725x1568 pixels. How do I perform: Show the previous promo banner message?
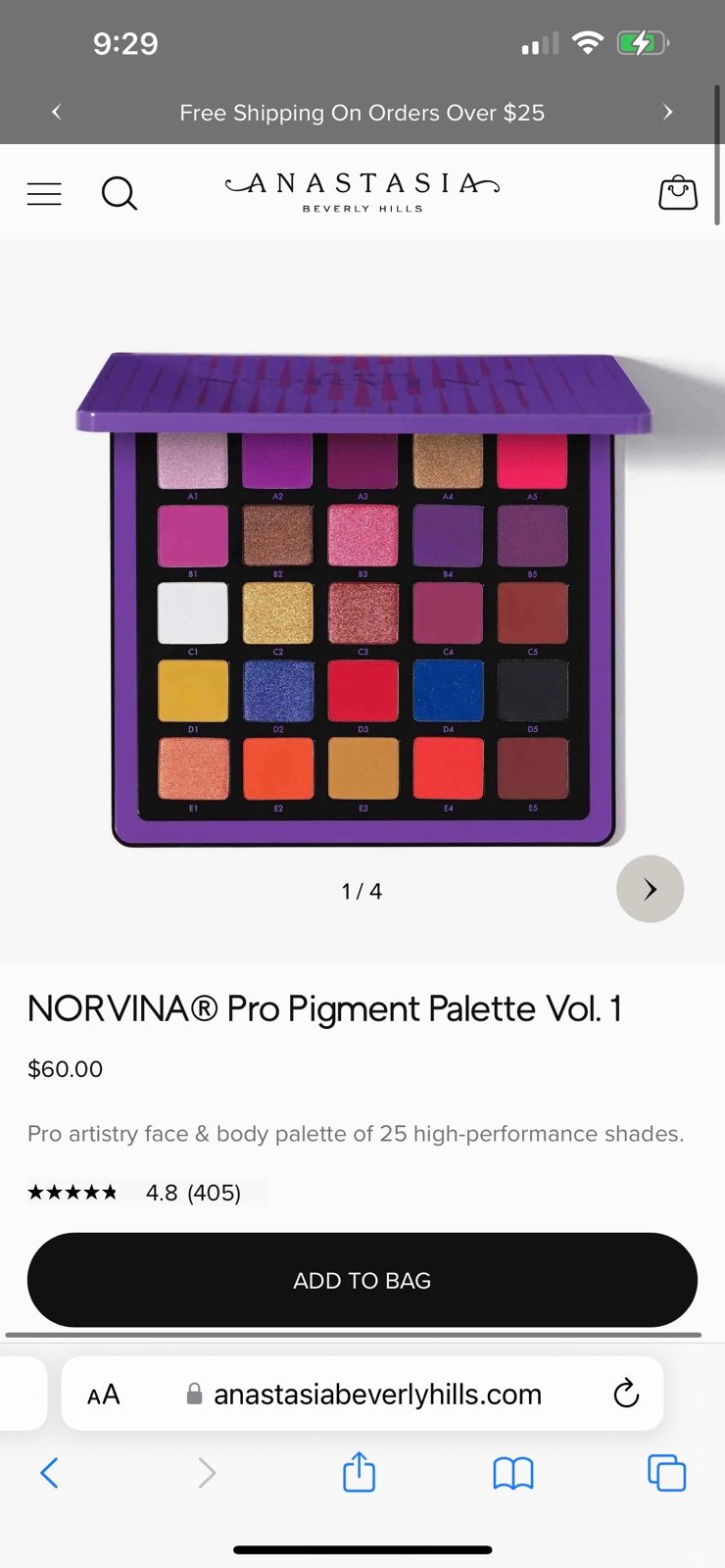click(57, 112)
